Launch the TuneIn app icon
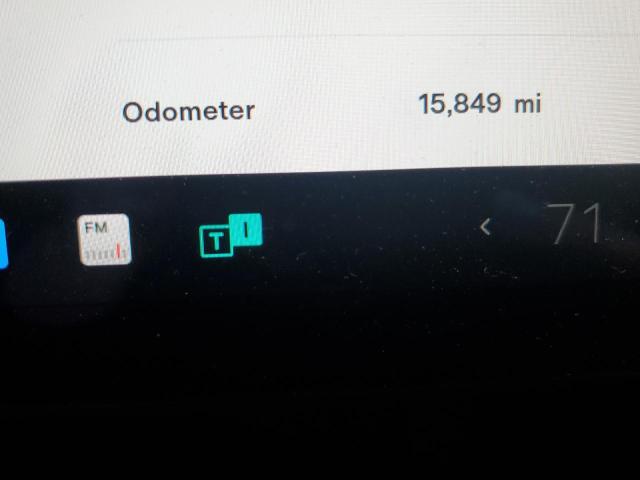This screenshot has height=480, width=640. click(x=231, y=236)
